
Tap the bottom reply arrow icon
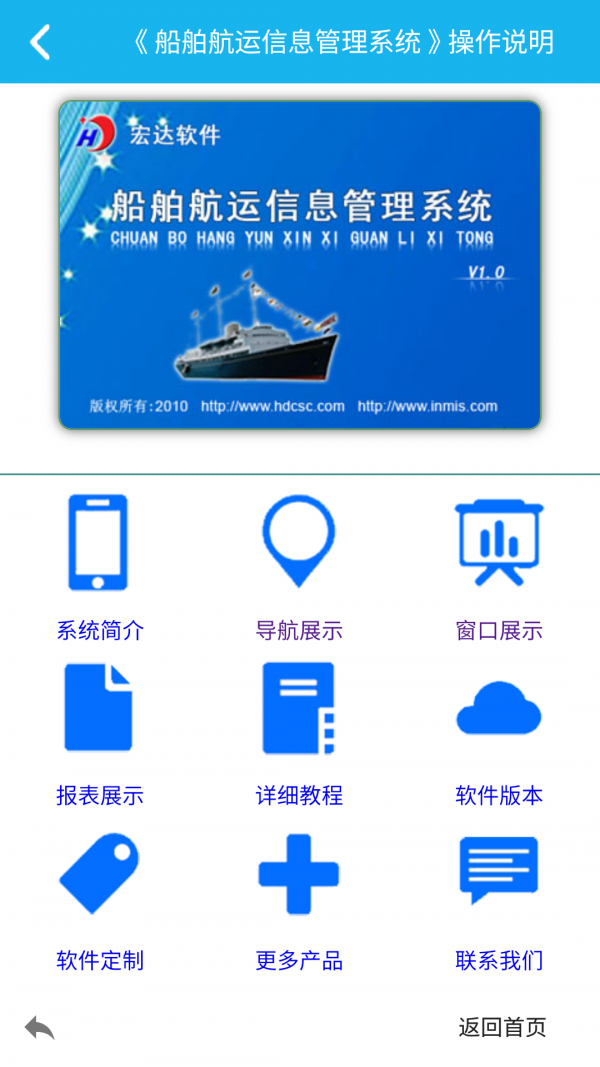tap(40, 1027)
